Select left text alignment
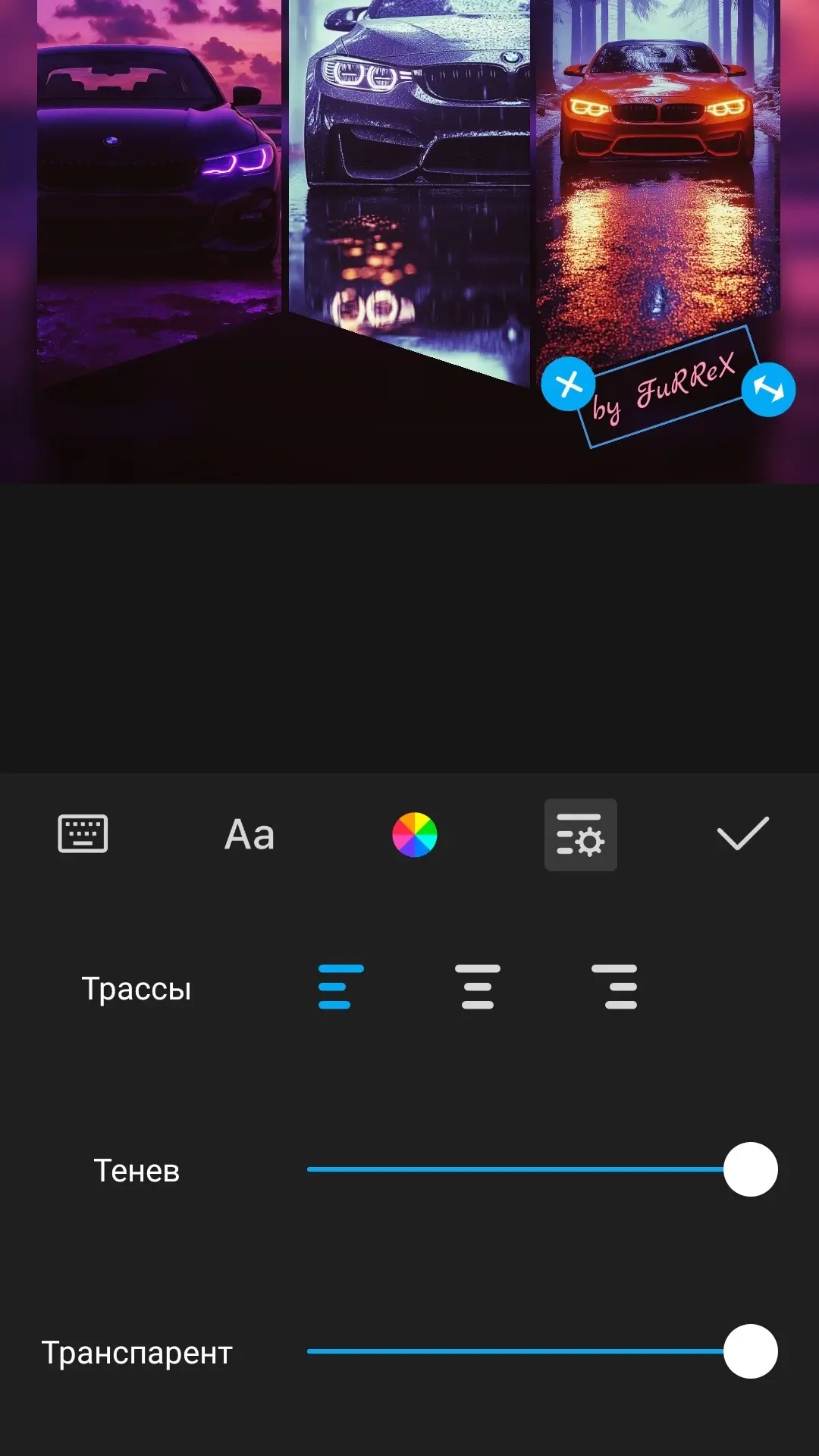 (x=340, y=987)
